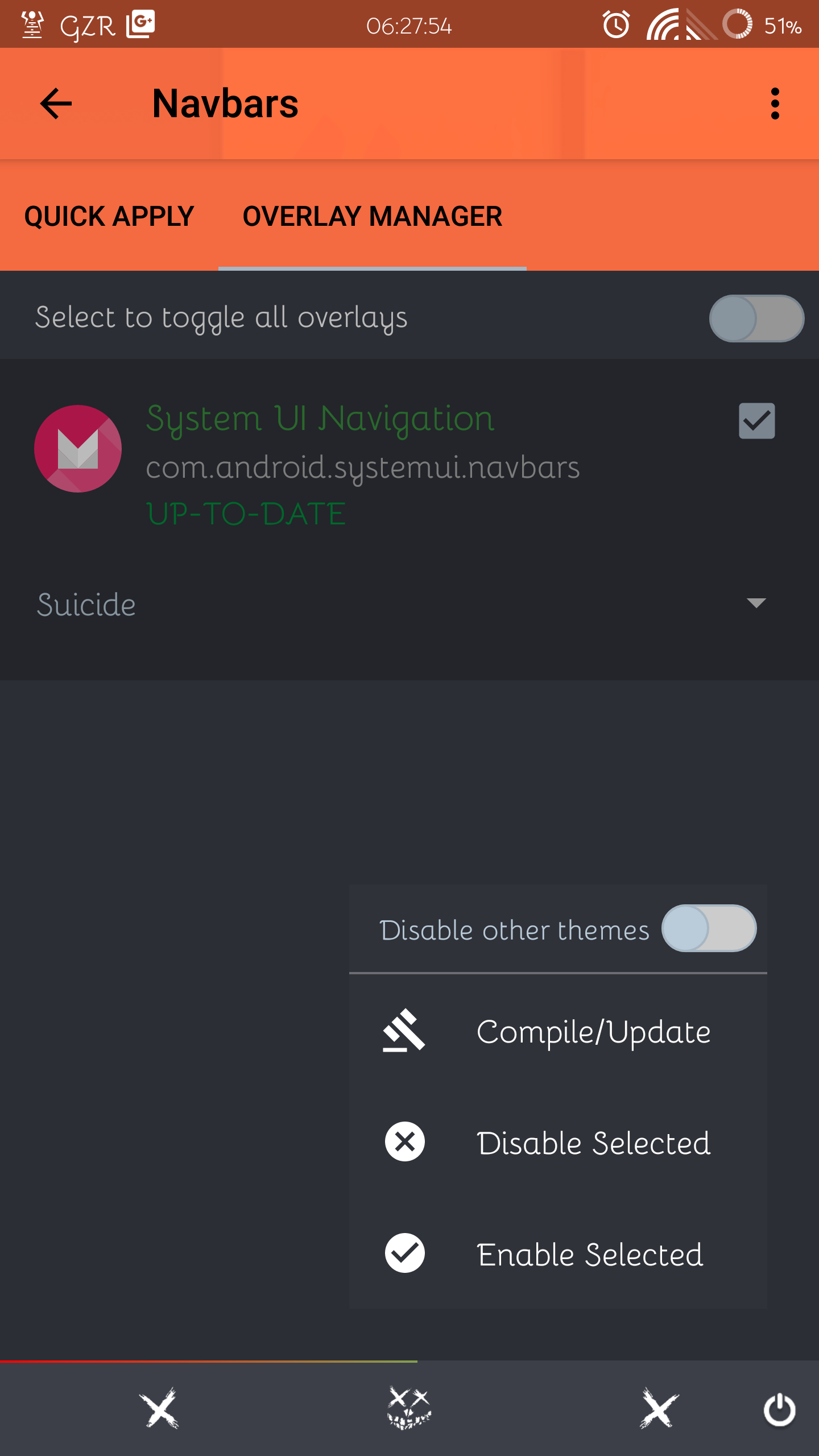Choose Enable Selected
819x1456 pixels.
[557, 1254]
